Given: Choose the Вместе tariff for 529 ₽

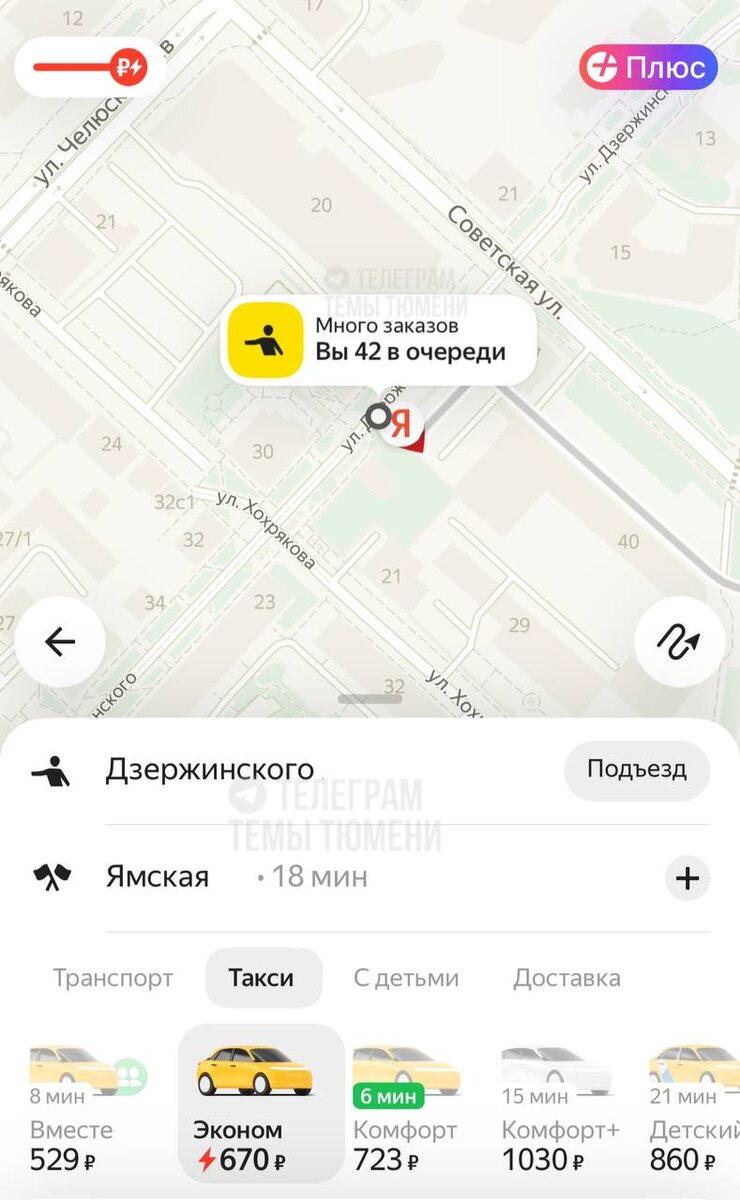Looking at the screenshot, I should (x=85, y=1105).
